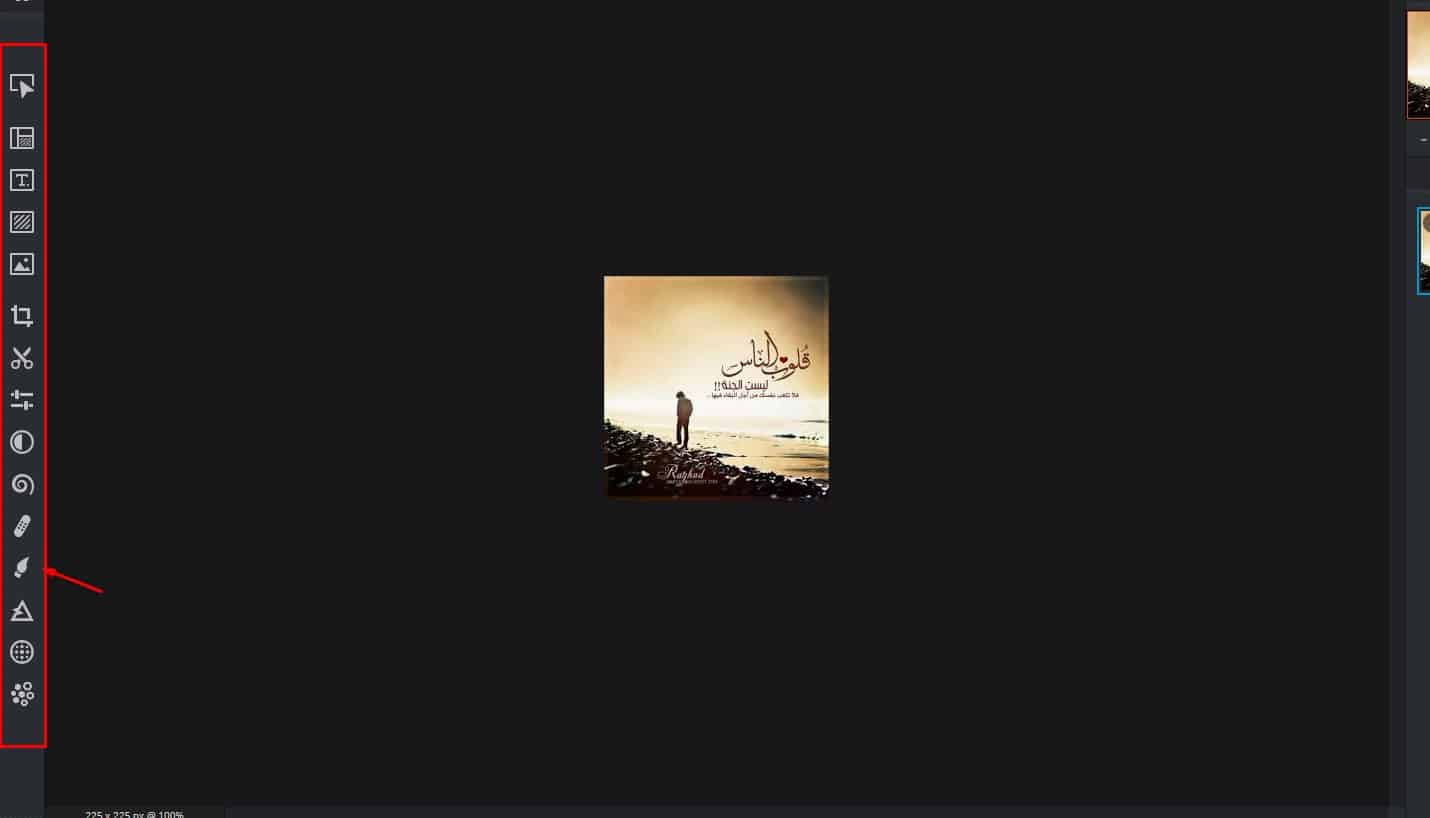Select the hatched fill tool
This screenshot has width=1430, height=818.
(x=22, y=222)
